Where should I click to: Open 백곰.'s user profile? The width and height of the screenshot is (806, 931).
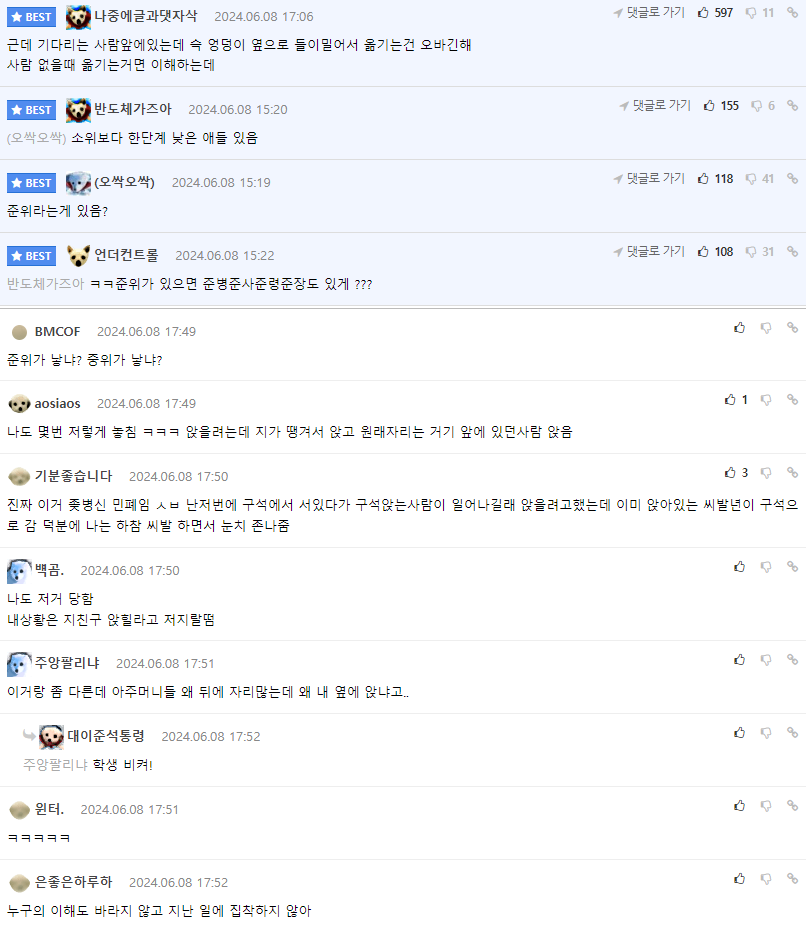(50, 570)
